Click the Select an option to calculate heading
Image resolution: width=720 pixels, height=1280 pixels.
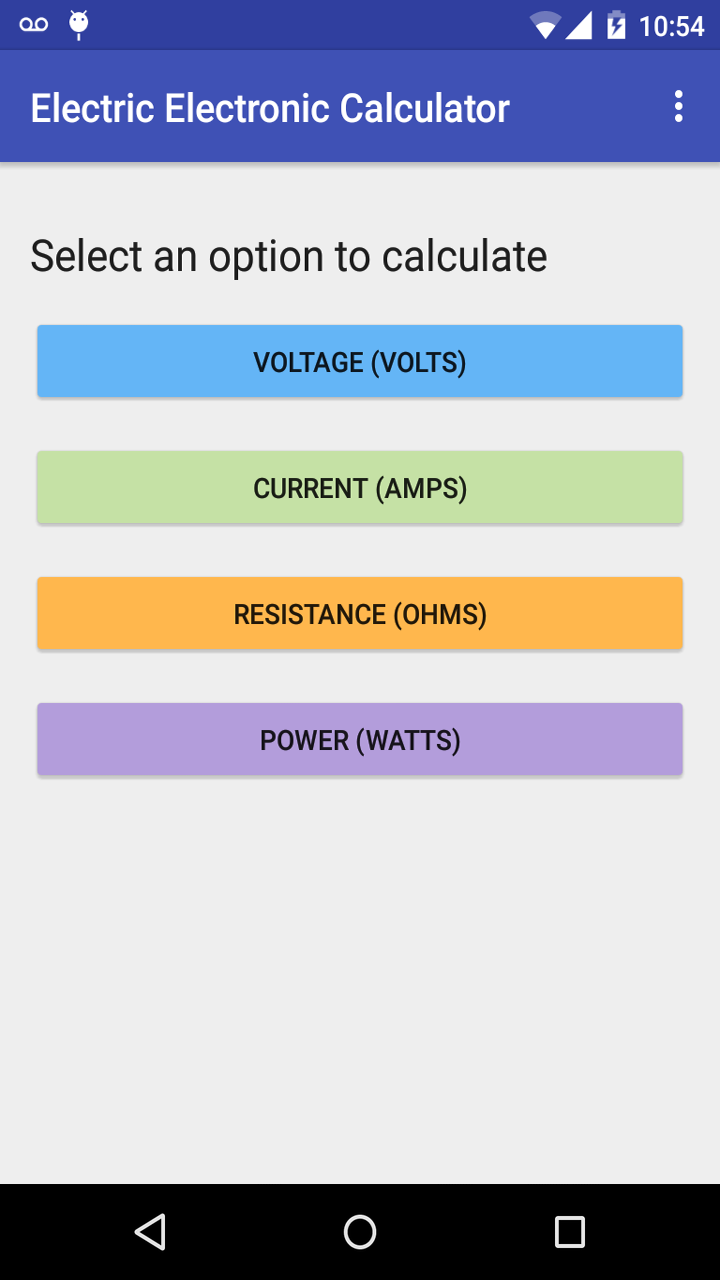[289, 255]
